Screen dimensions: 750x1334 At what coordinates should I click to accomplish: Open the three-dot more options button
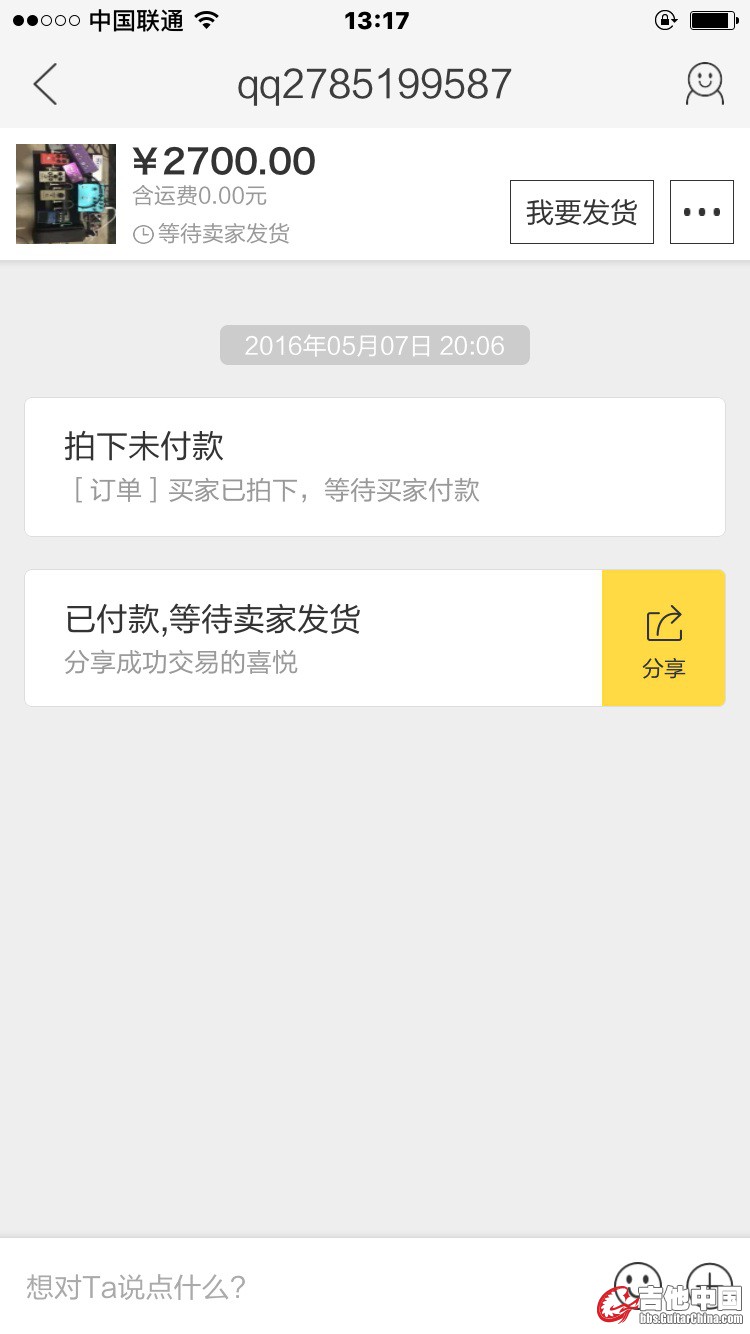(701, 212)
